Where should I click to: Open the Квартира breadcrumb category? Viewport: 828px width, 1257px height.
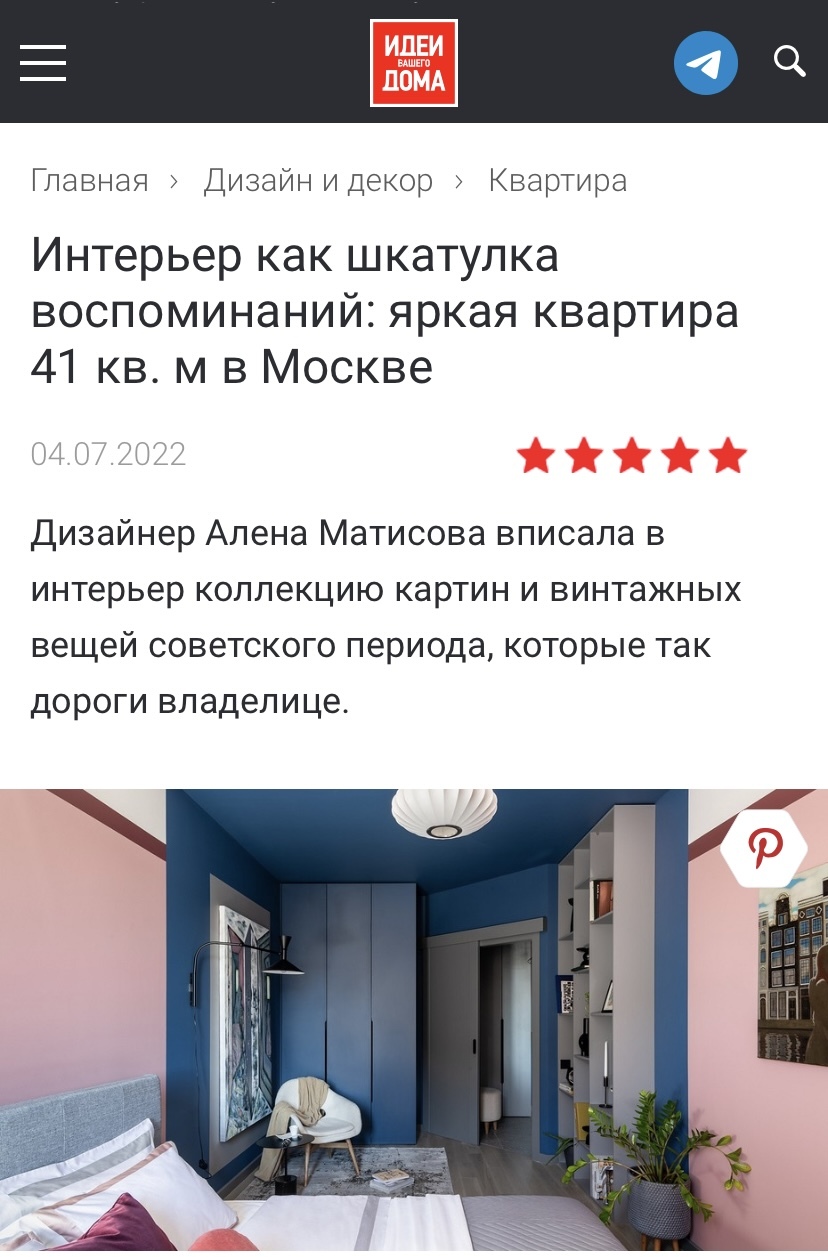tap(557, 181)
